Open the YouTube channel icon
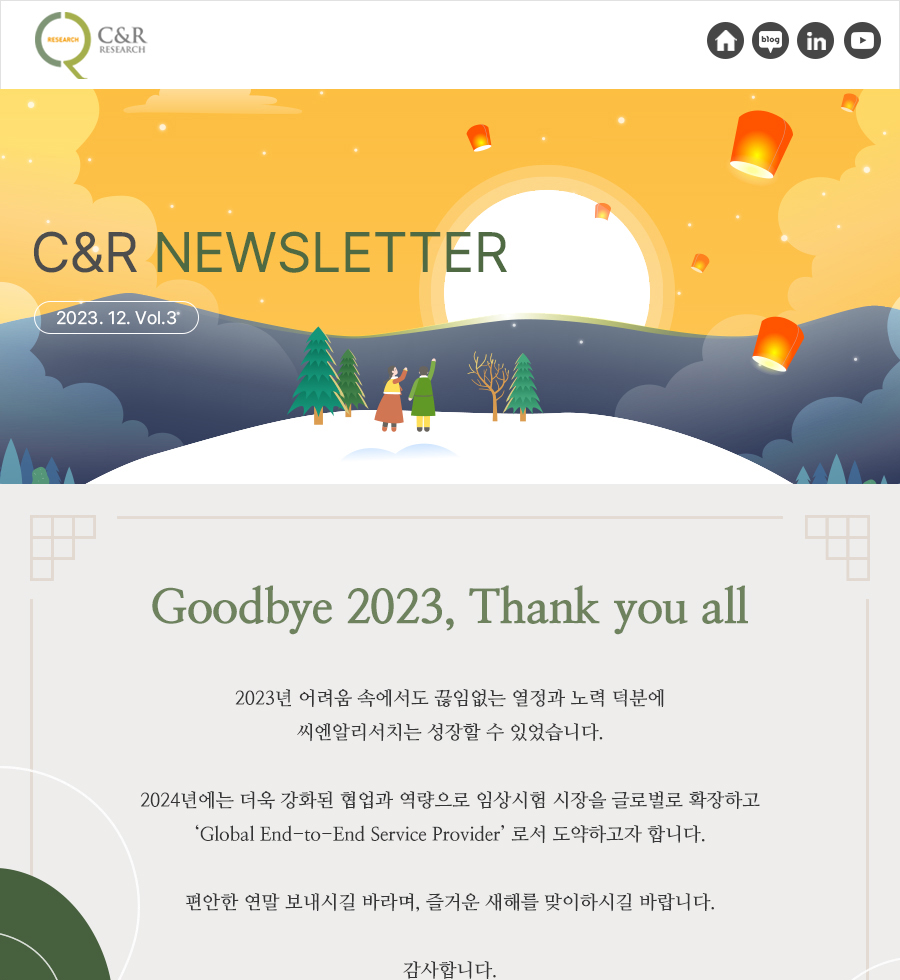 pos(862,41)
